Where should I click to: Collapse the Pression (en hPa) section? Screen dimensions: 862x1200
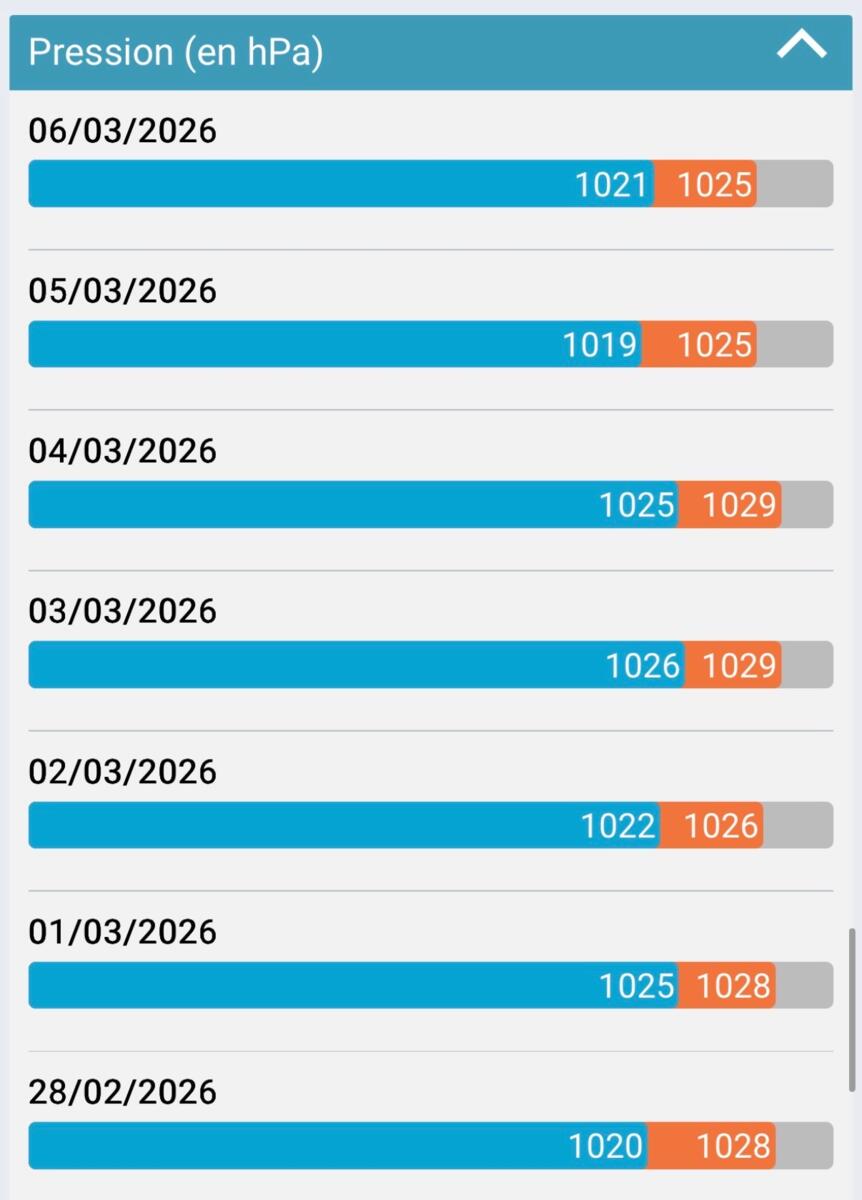801,46
